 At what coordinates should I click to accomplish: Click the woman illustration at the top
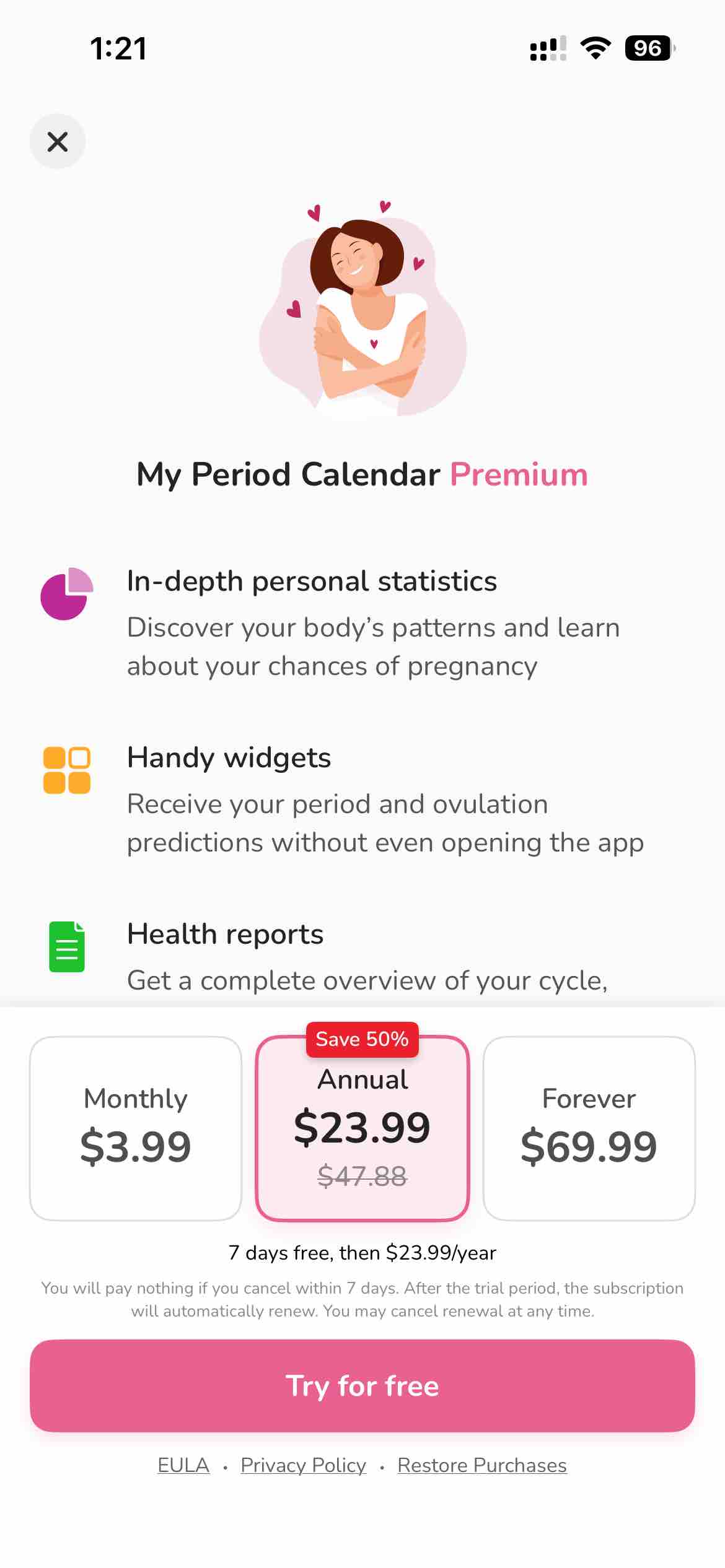[362, 310]
